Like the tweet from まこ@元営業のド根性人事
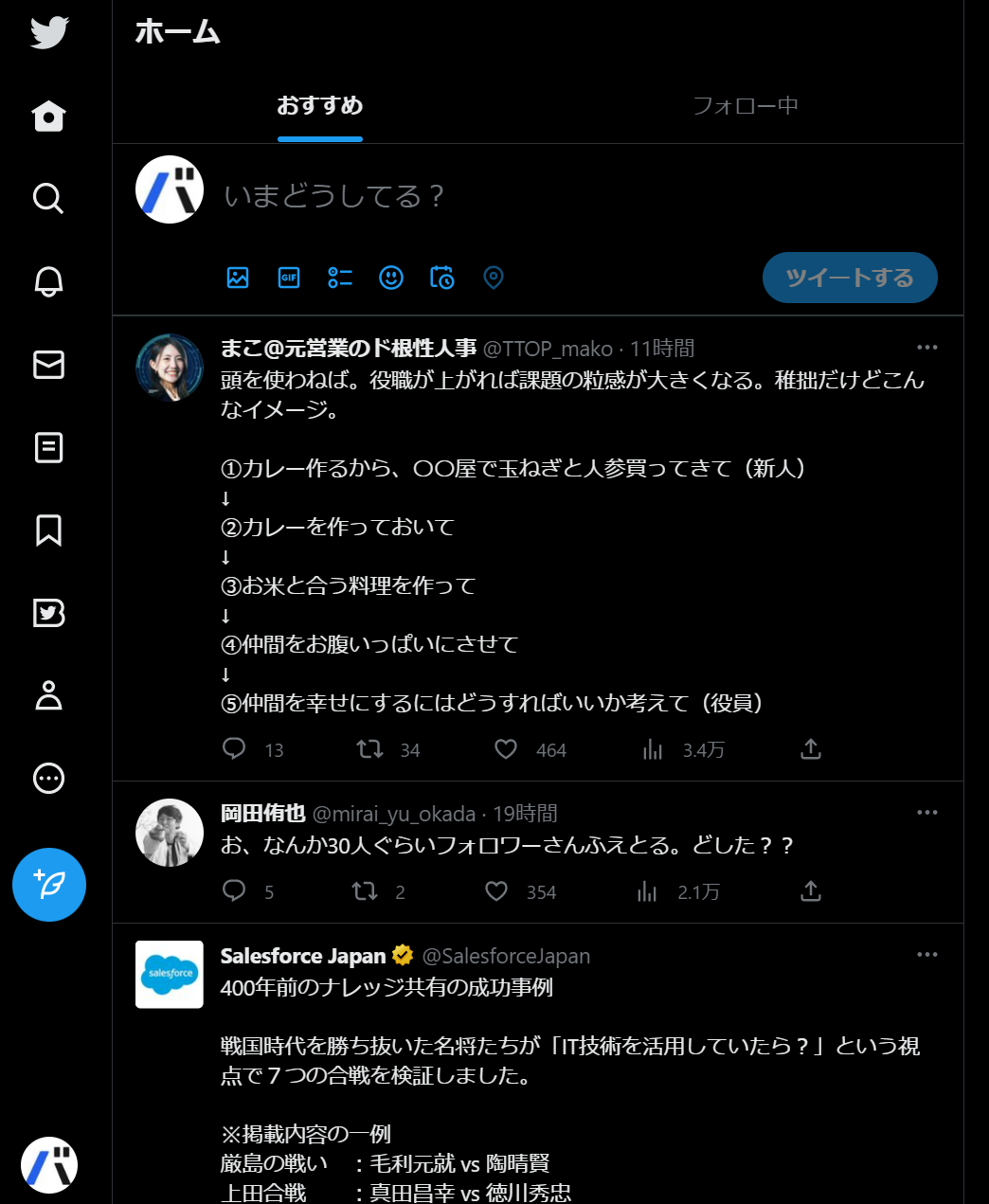The height and width of the screenshot is (1204, 989). (x=506, y=749)
